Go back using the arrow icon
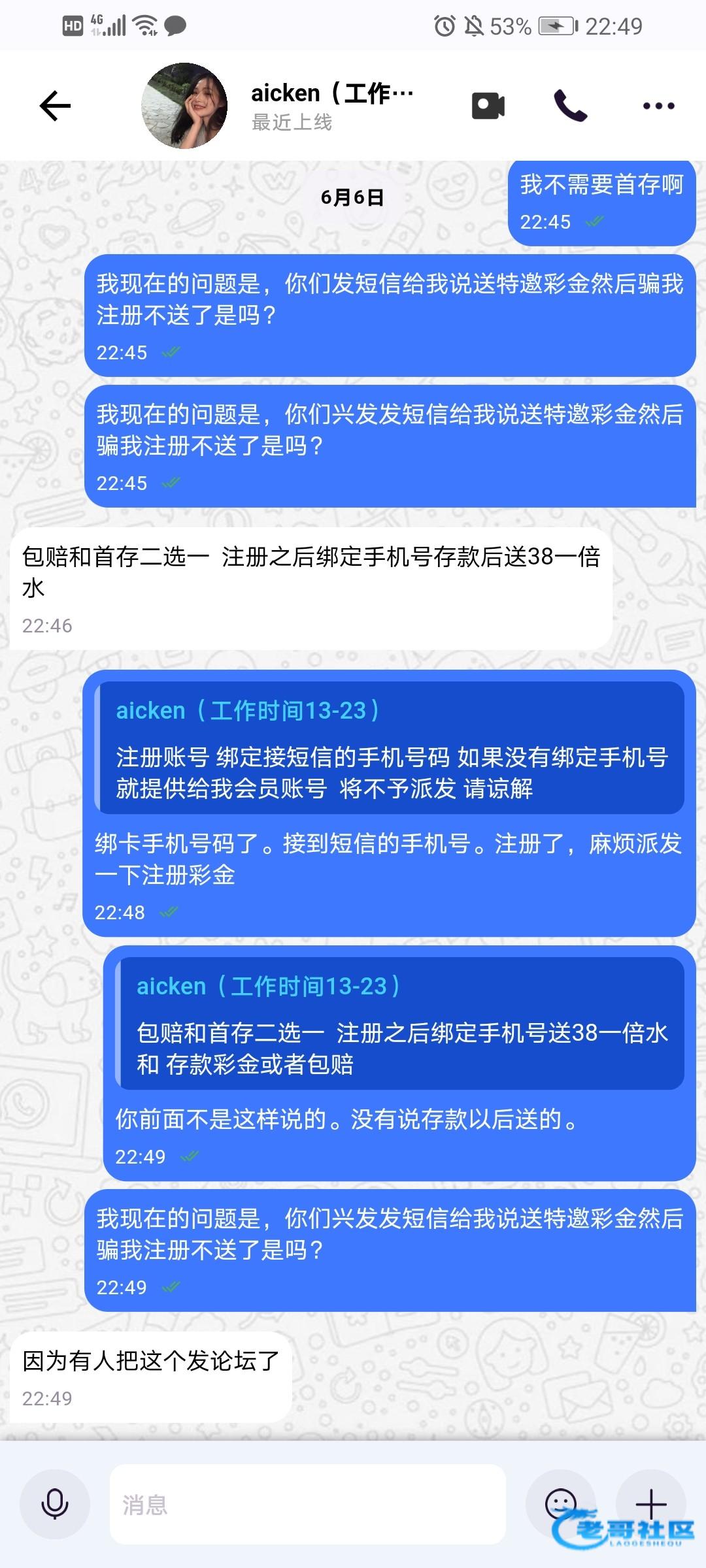Screen dimensions: 706x1568 (55, 106)
